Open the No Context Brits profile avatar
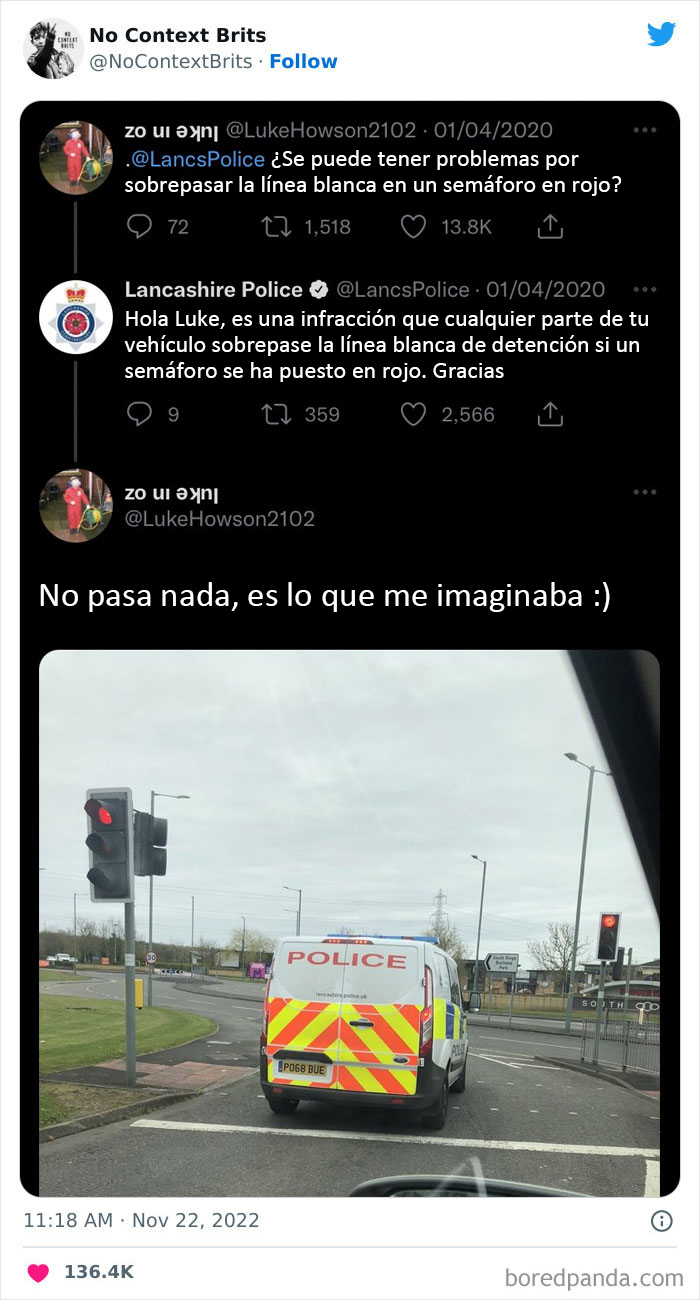This screenshot has height=1300, width=700. [53, 48]
